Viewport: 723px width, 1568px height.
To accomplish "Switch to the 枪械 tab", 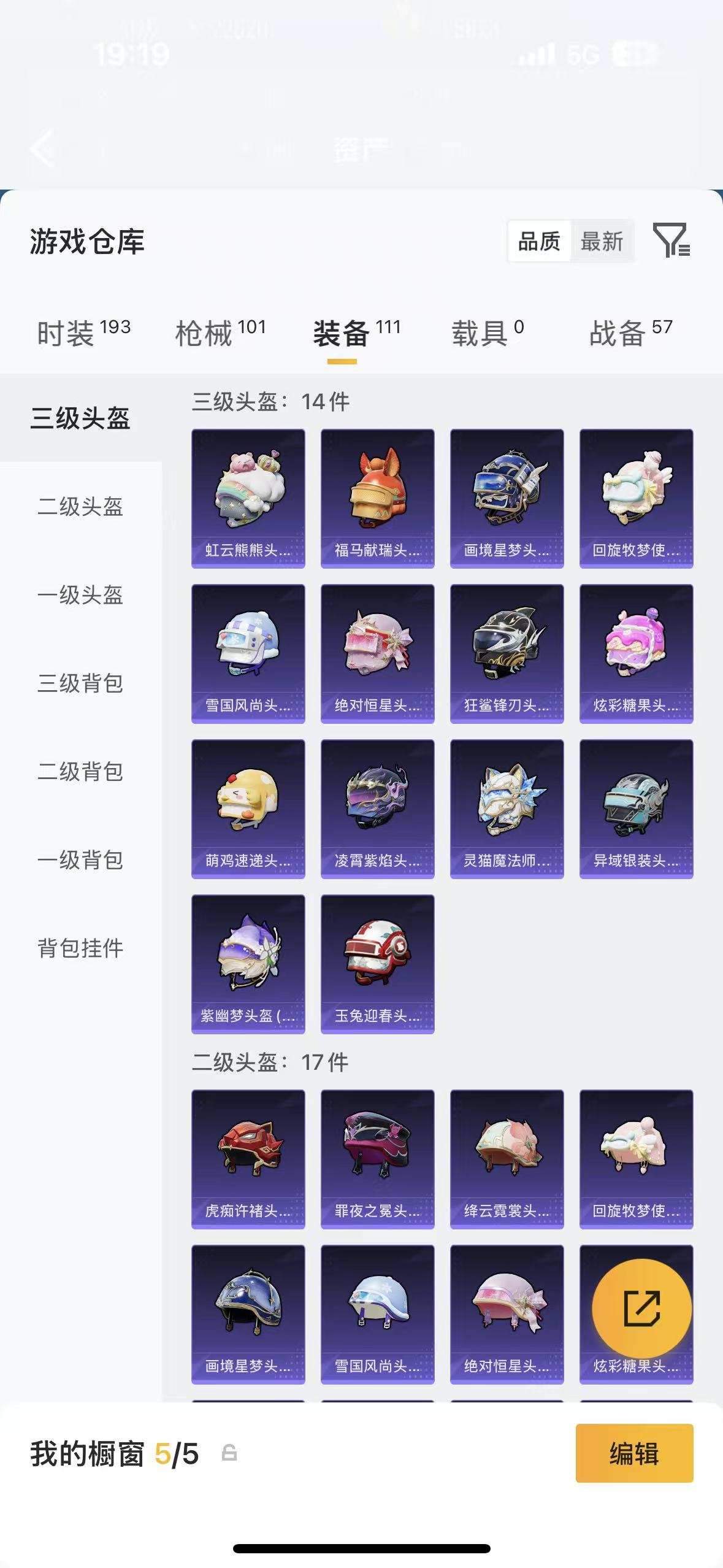I will [220, 333].
